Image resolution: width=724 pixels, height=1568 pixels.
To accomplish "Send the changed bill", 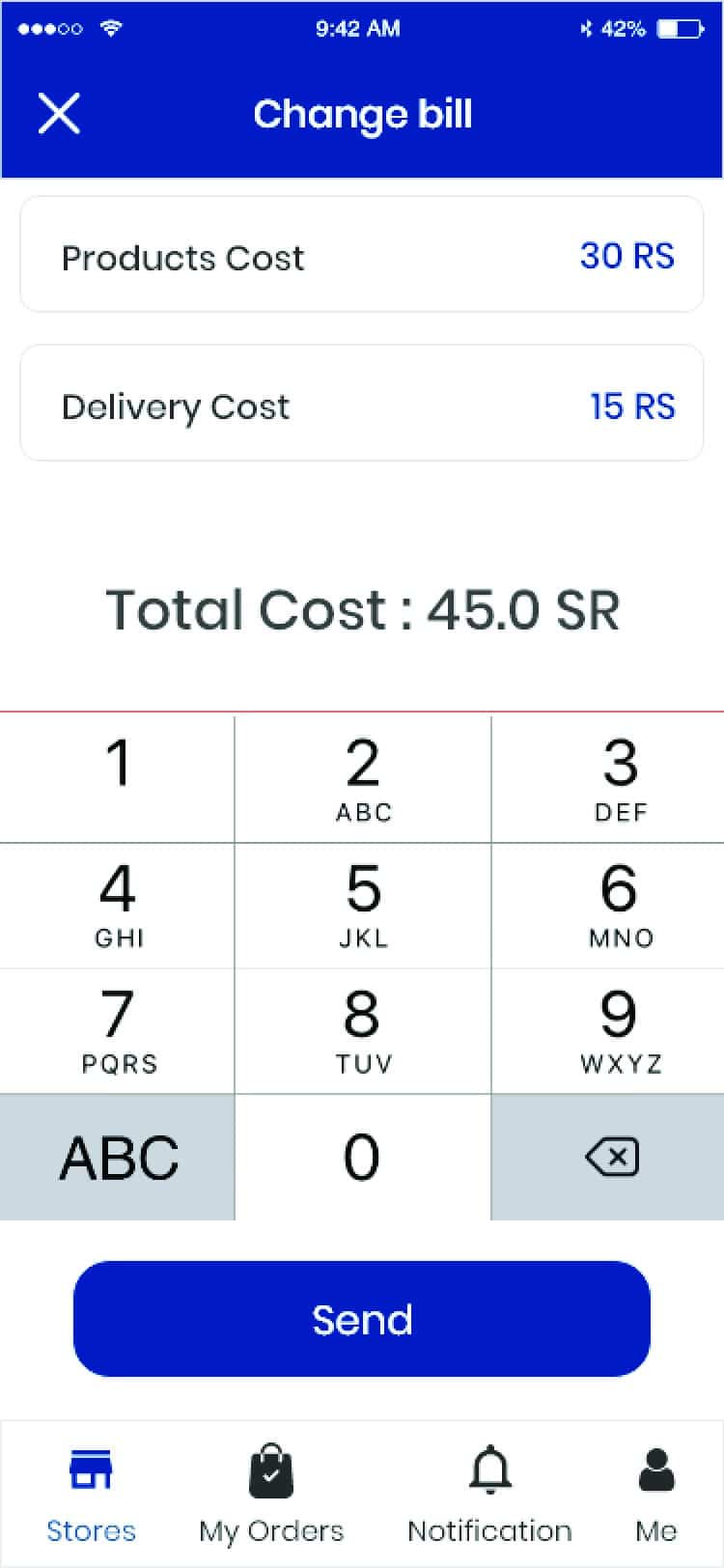I will tap(361, 1319).
